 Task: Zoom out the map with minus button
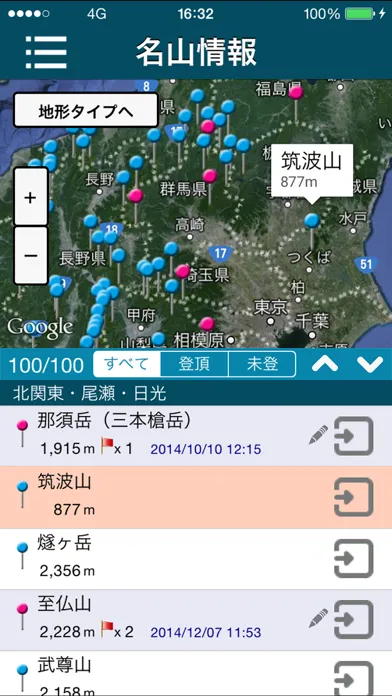[31, 256]
